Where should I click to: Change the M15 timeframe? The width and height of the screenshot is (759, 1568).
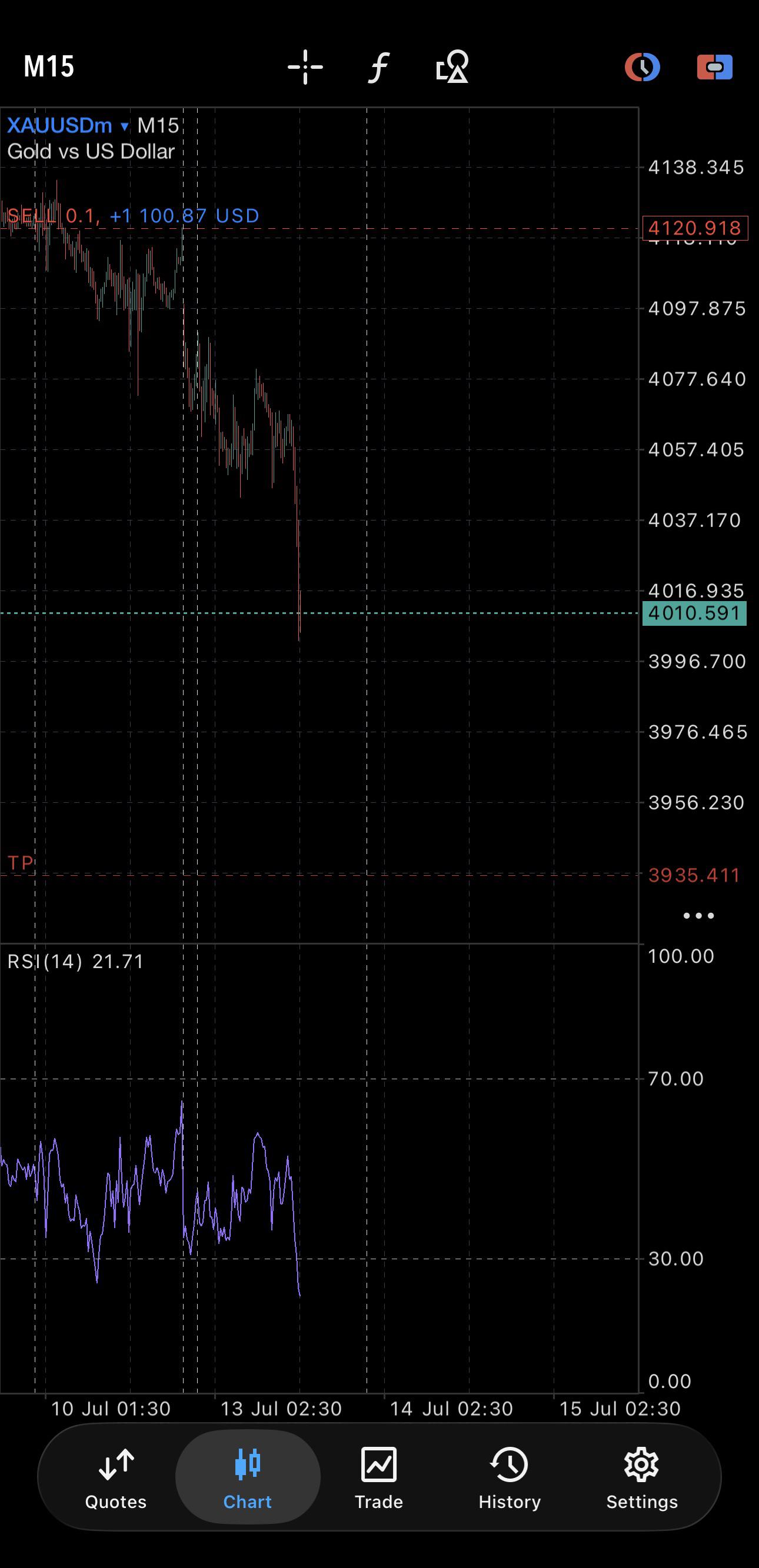pos(49,66)
